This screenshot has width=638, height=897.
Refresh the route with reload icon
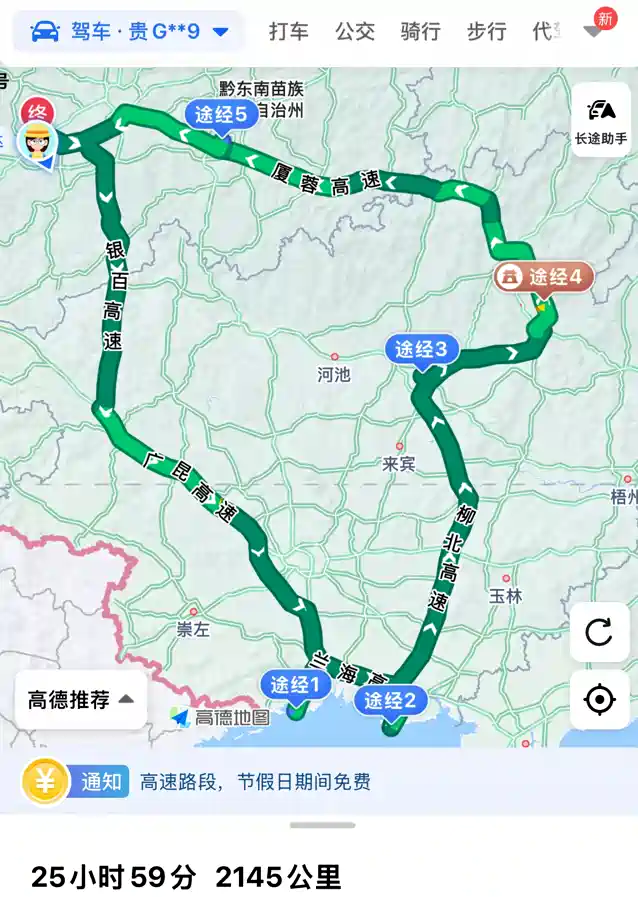(599, 632)
